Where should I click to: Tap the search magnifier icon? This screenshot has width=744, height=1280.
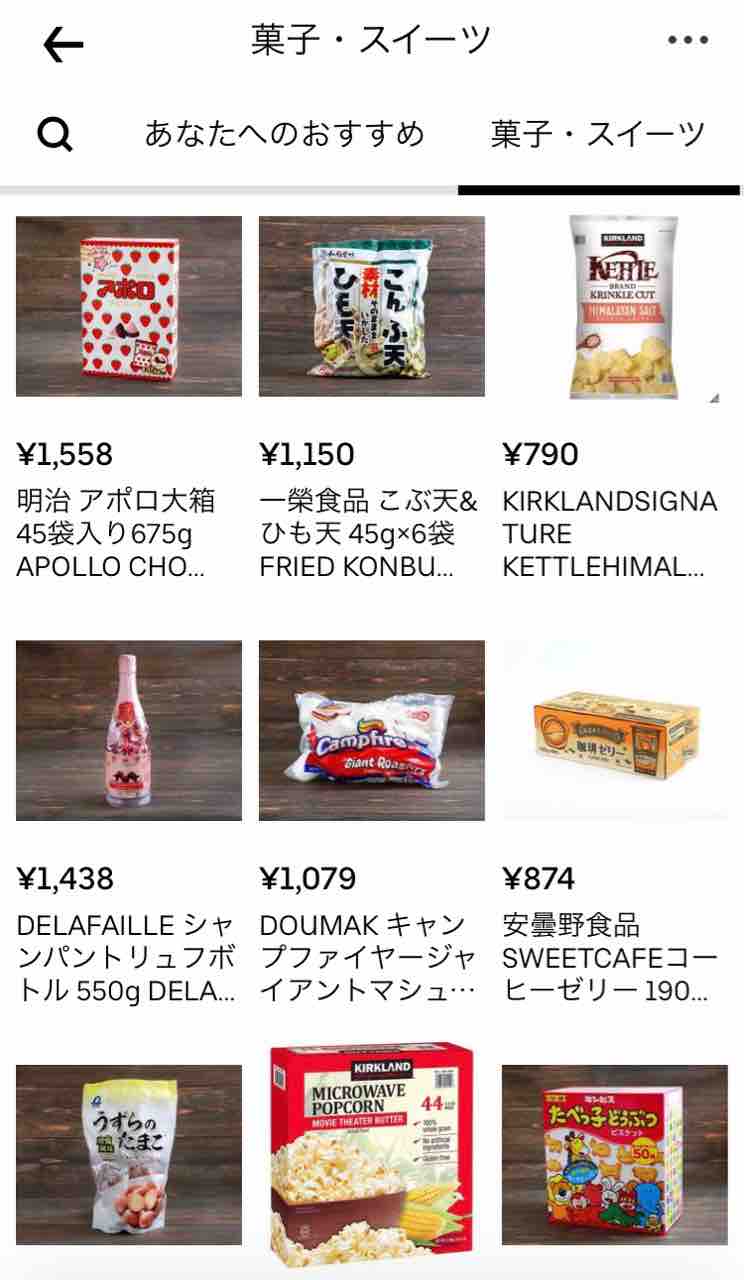pyautogui.click(x=55, y=134)
